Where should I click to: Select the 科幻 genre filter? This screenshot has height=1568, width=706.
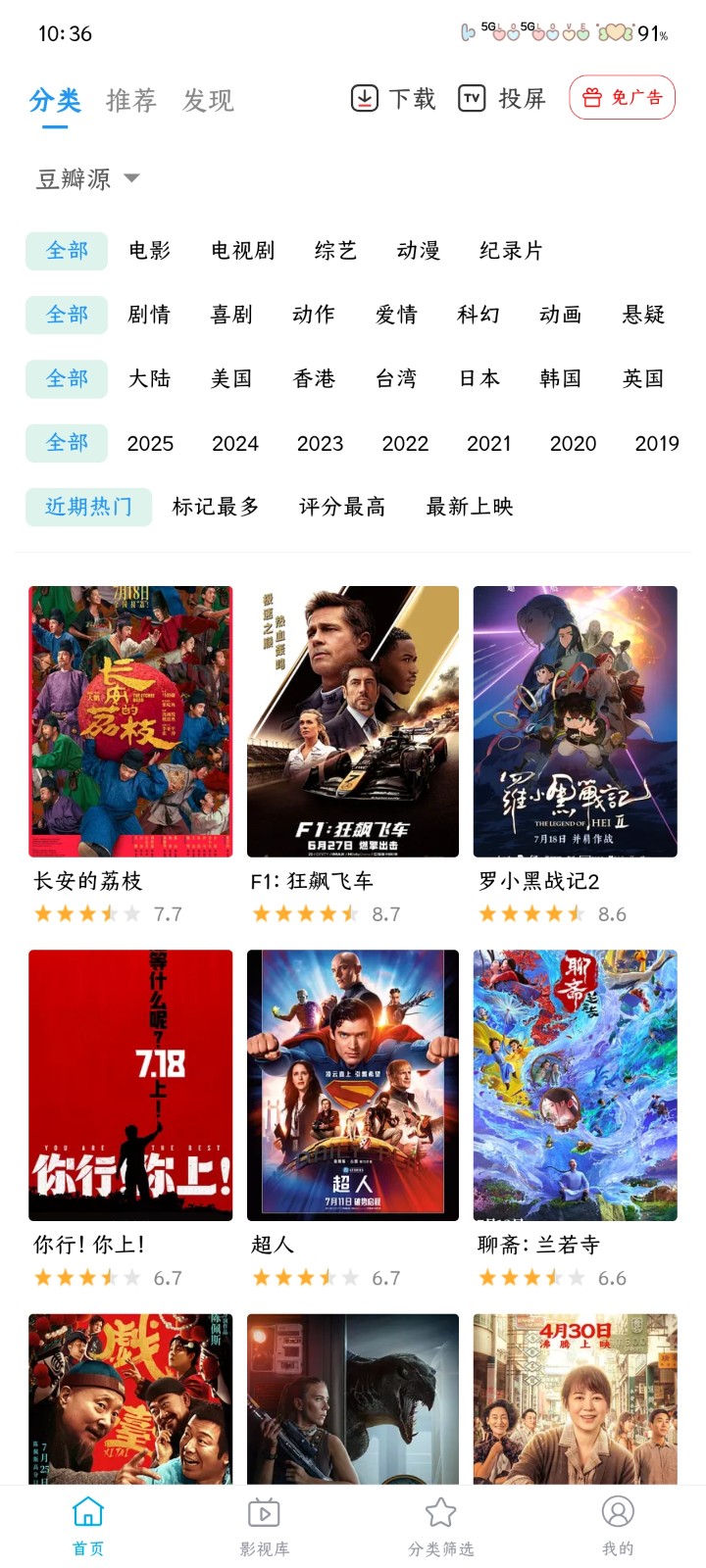pos(479,315)
